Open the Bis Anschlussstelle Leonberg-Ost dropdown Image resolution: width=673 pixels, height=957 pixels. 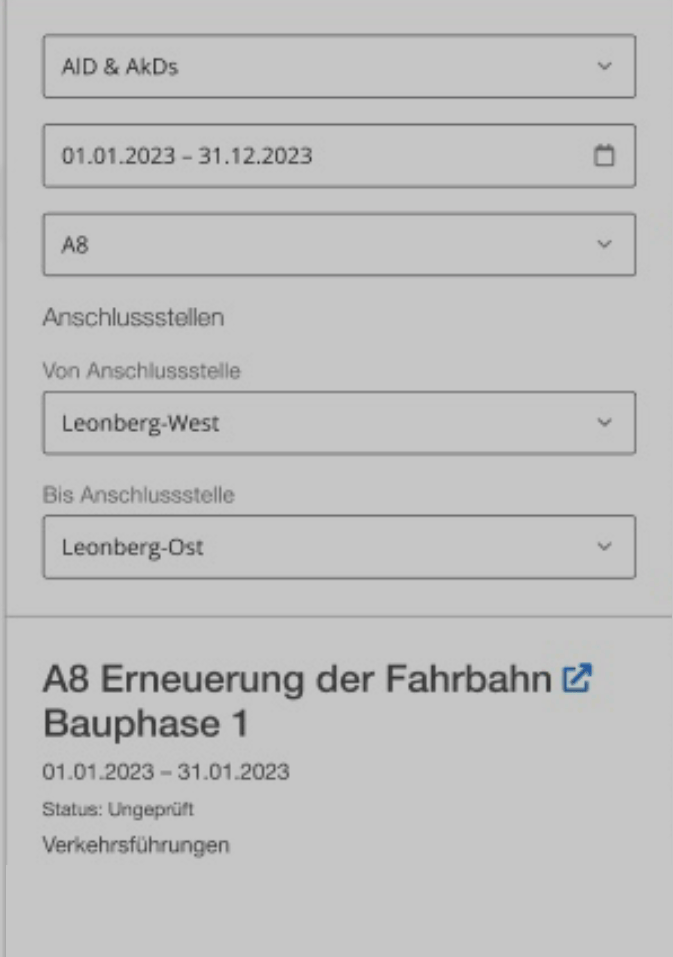point(339,547)
